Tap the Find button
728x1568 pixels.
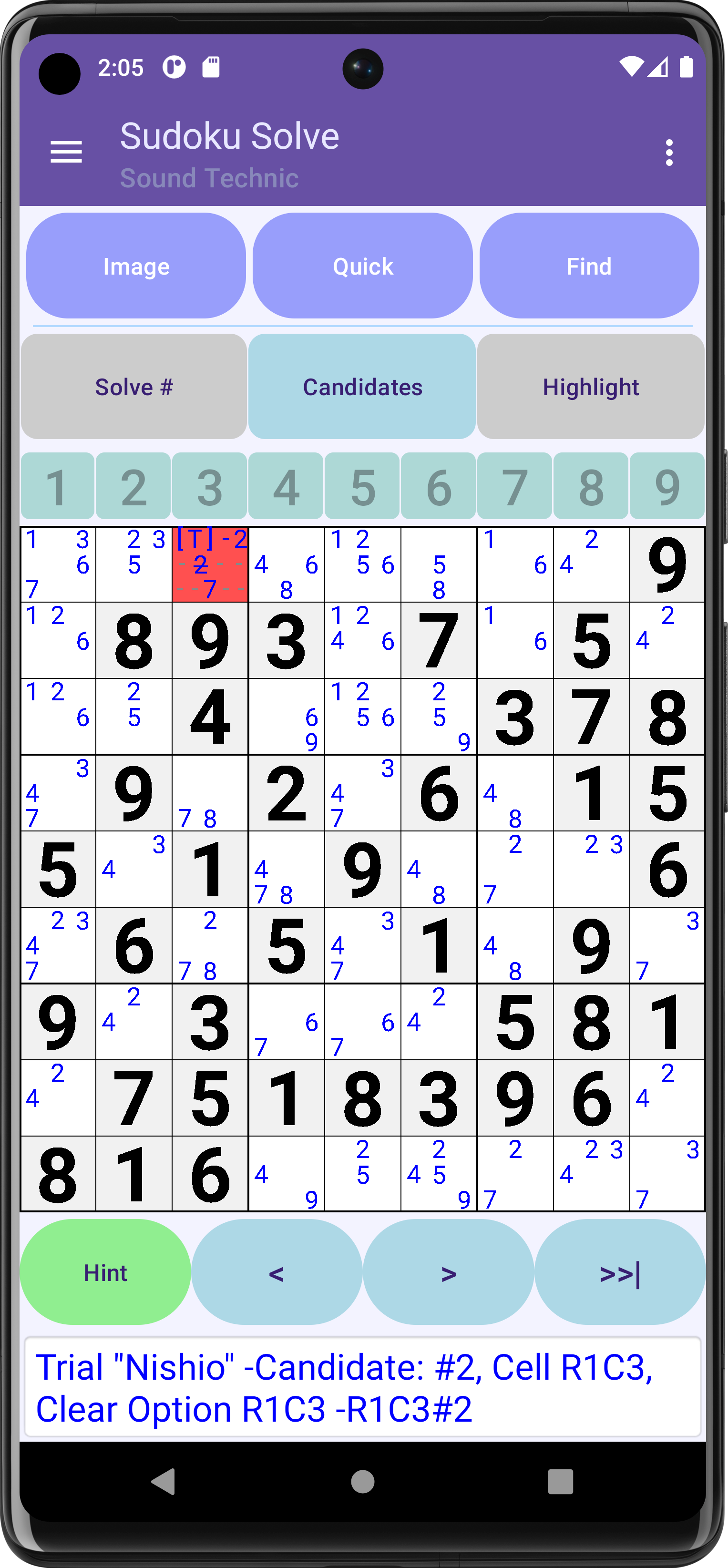[x=589, y=266]
